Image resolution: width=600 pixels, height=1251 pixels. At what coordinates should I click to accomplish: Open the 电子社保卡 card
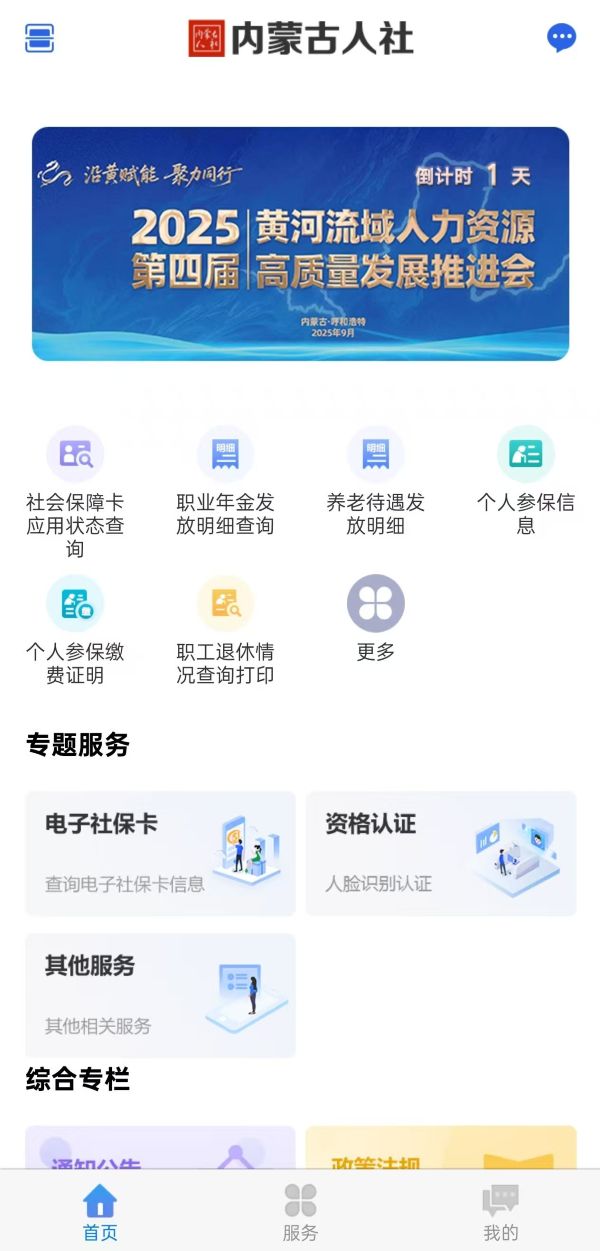point(160,853)
